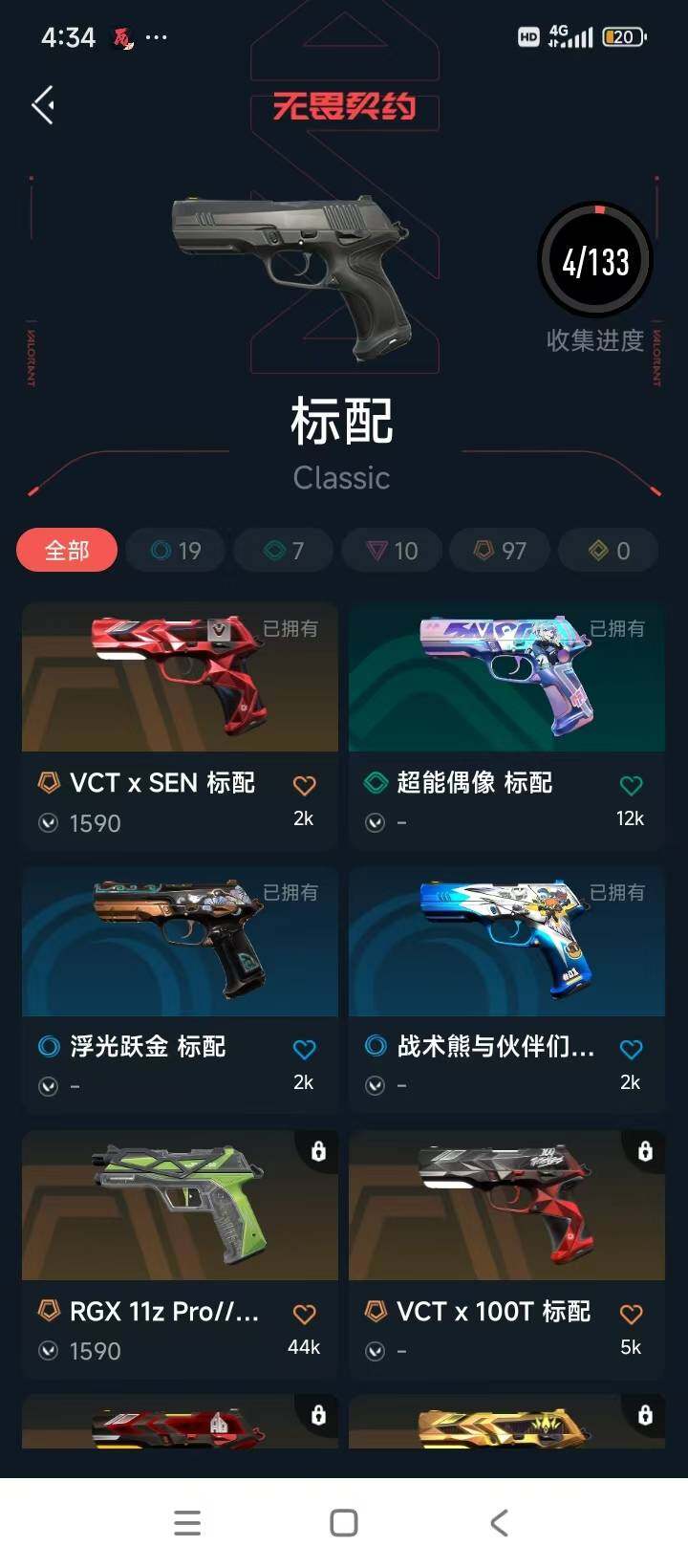Tap the 已拥有 badge on 战术熊与伙伴们 card

coord(616,892)
